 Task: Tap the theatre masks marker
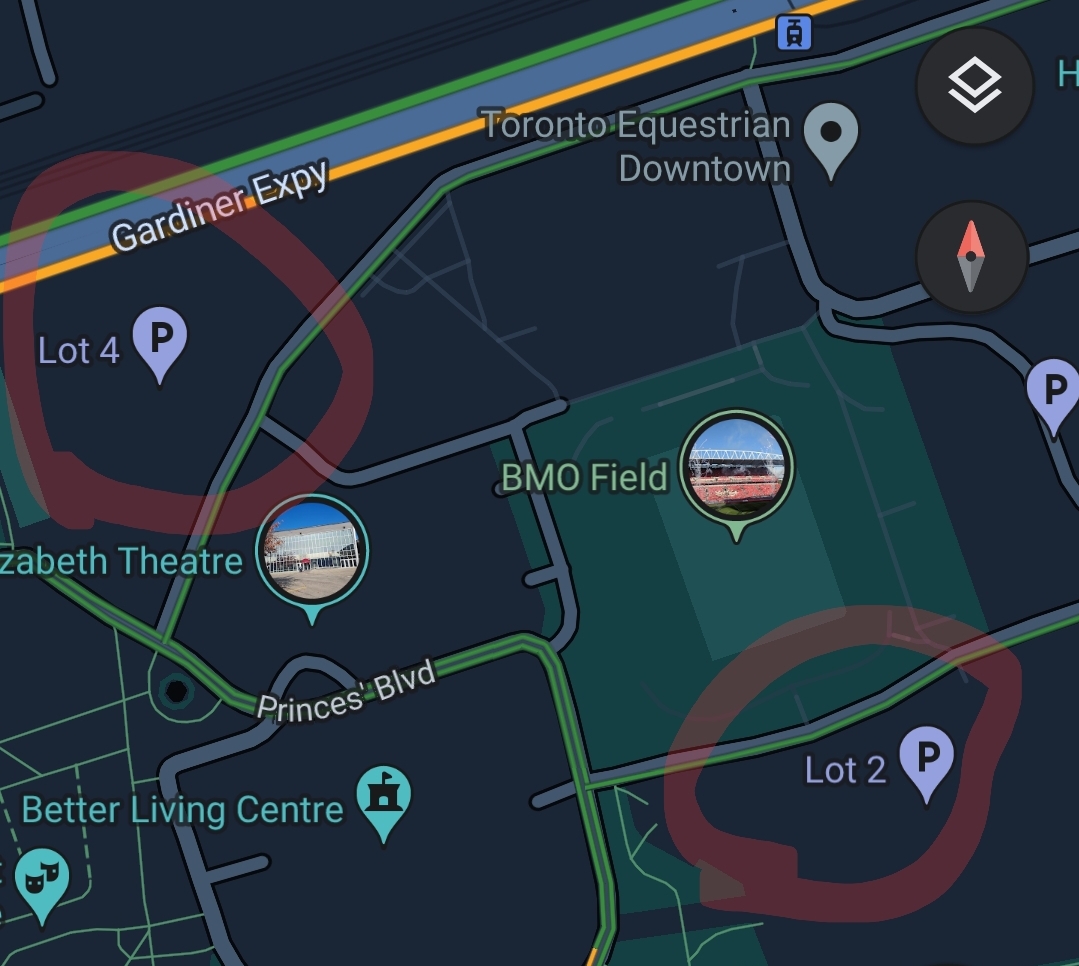(x=42, y=880)
